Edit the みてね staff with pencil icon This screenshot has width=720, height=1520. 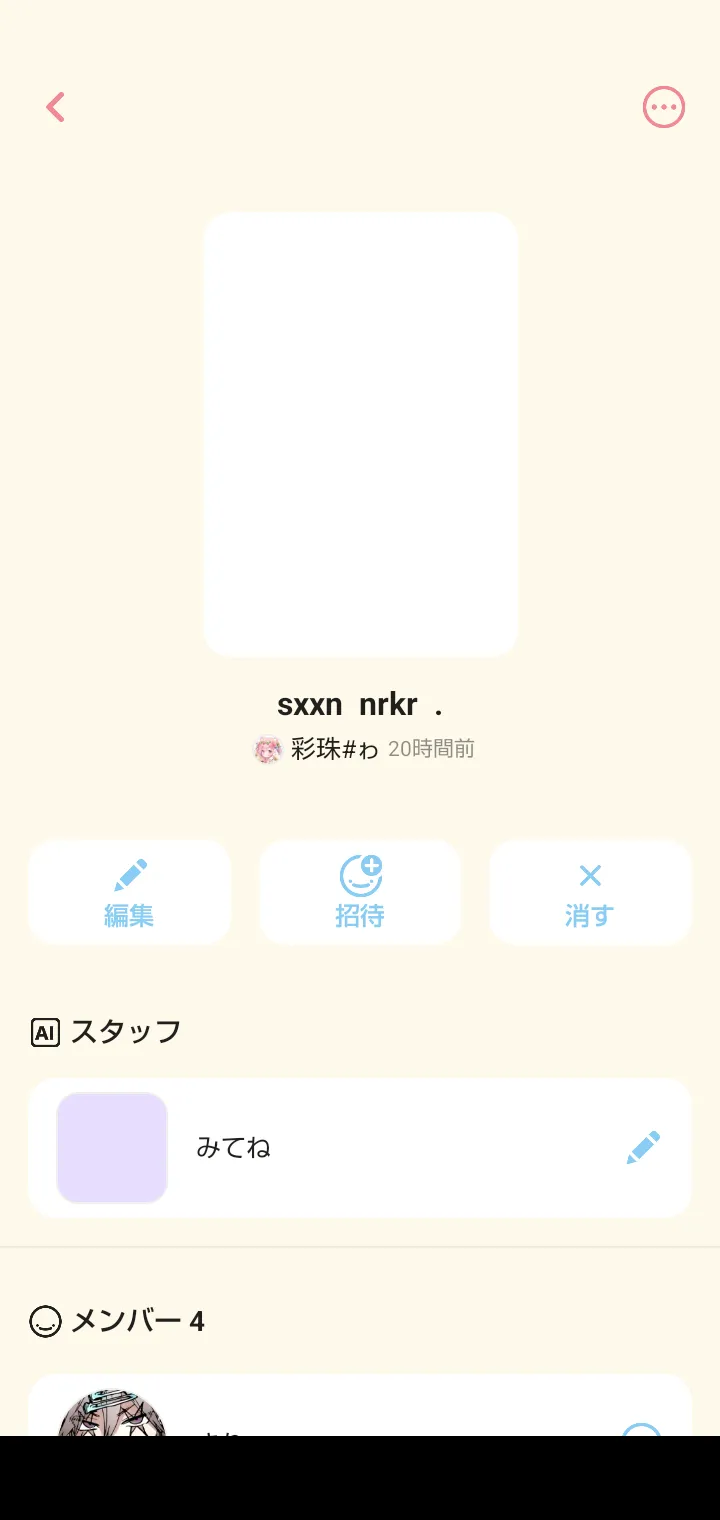coord(643,1148)
